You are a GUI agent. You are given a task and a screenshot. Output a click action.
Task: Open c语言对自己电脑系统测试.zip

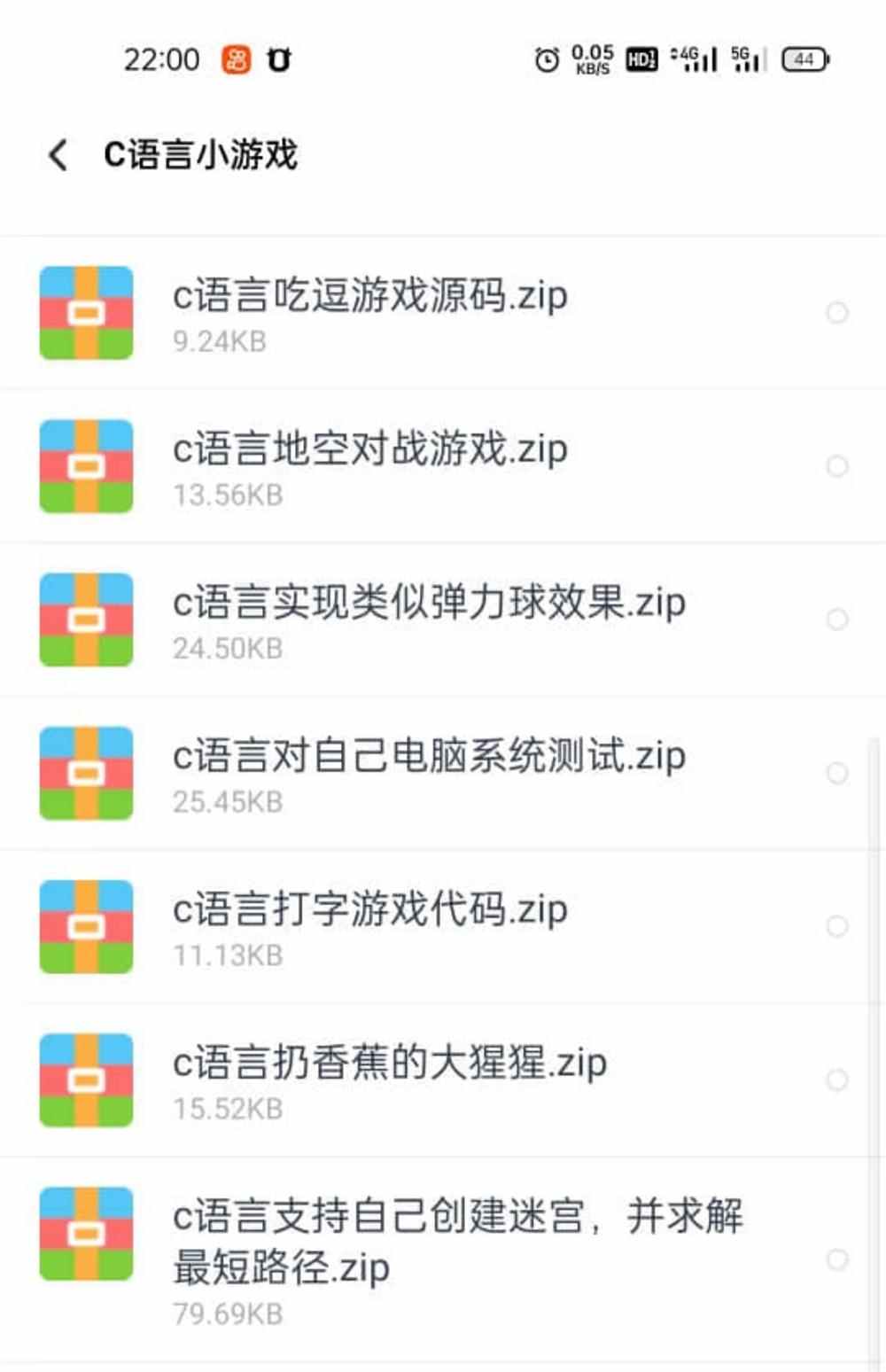click(431, 756)
